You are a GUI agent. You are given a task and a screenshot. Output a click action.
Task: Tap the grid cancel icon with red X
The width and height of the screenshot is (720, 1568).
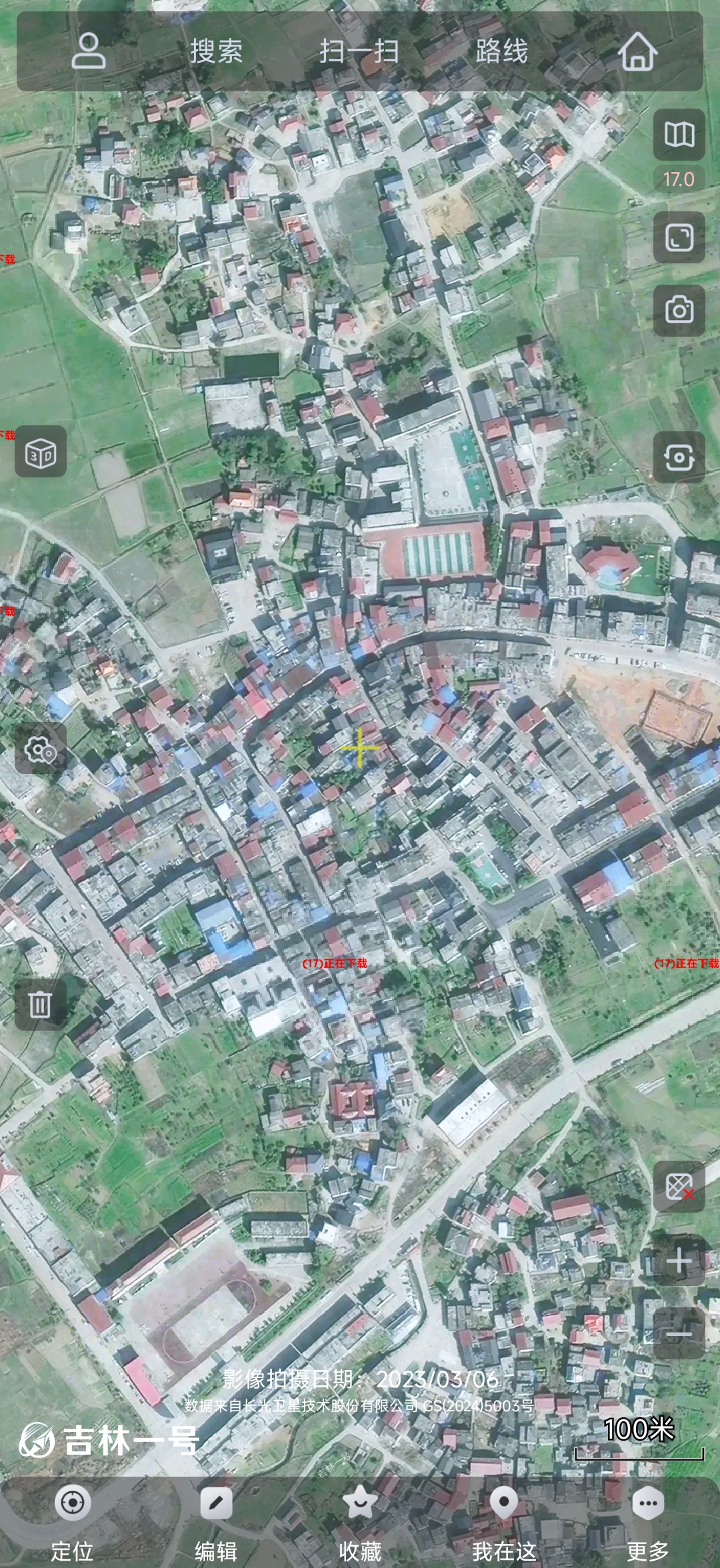click(679, 1187)
